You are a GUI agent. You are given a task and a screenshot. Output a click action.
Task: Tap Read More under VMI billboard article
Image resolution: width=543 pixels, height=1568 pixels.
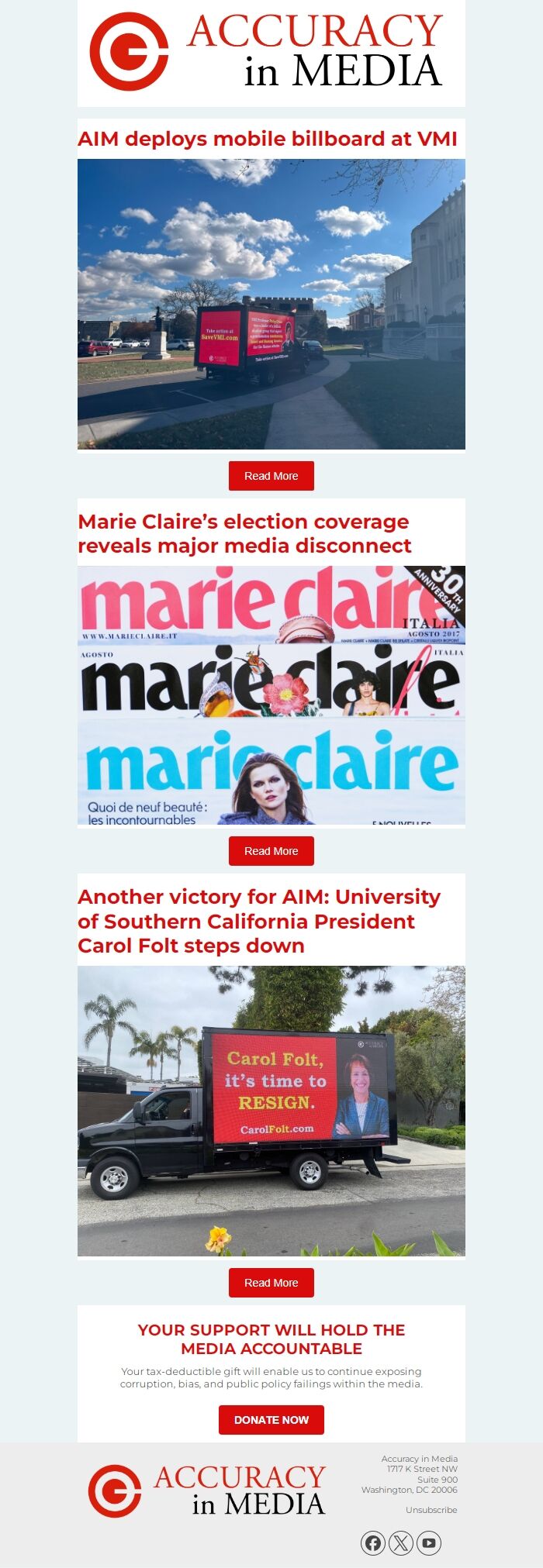coord(271,476)
